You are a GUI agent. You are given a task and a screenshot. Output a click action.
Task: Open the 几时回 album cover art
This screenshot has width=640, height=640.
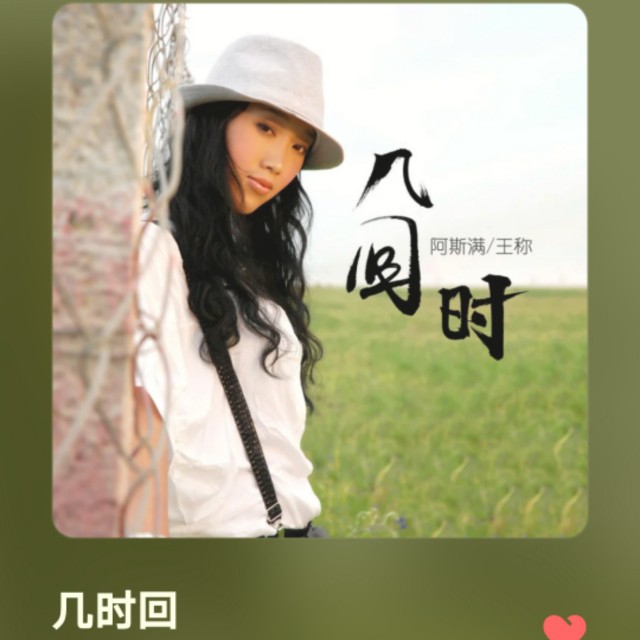coord(320,270)
